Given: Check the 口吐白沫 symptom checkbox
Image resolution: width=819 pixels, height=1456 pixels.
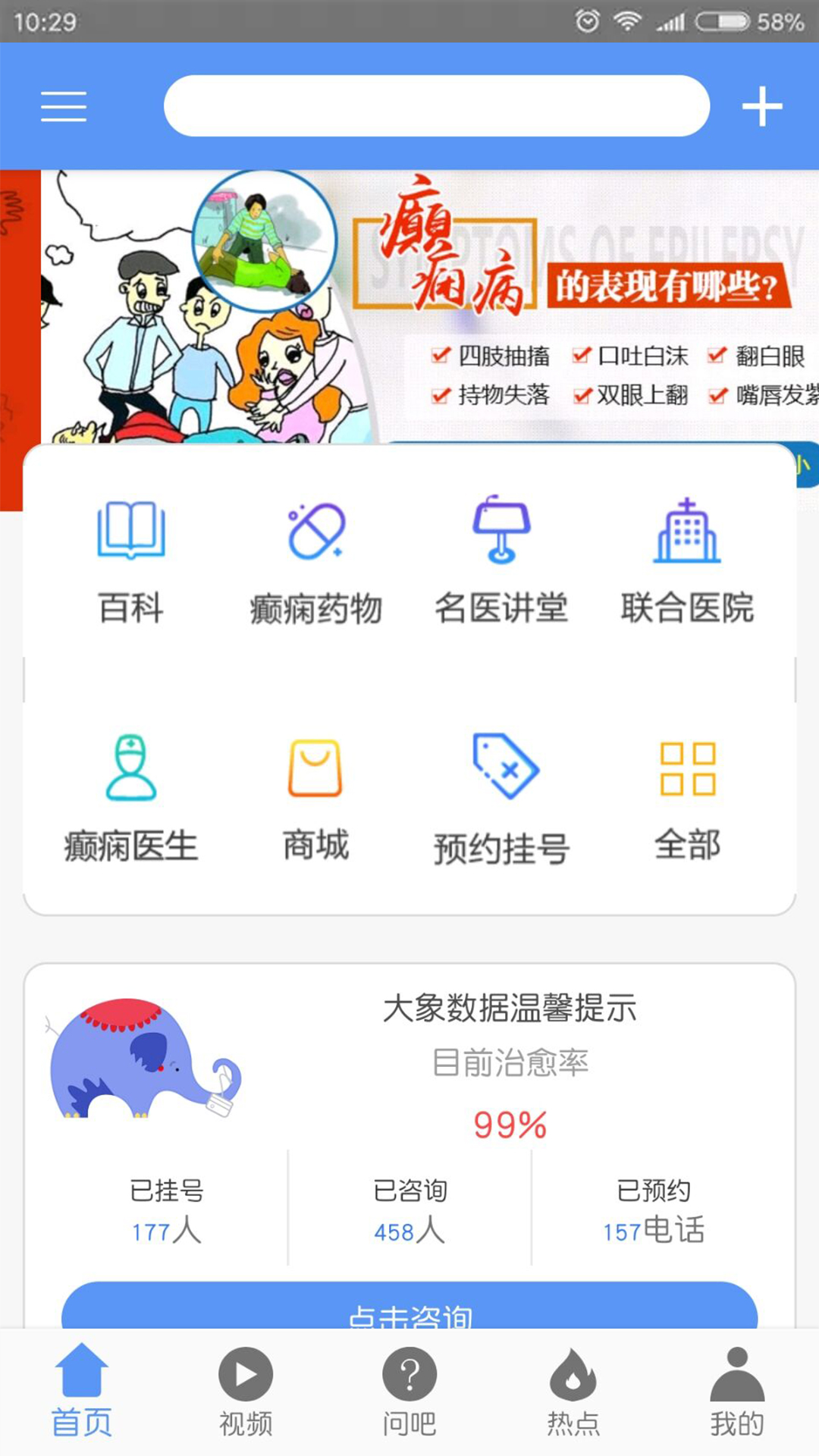Looking at the screenshot, I should click(x=582, y=355).
